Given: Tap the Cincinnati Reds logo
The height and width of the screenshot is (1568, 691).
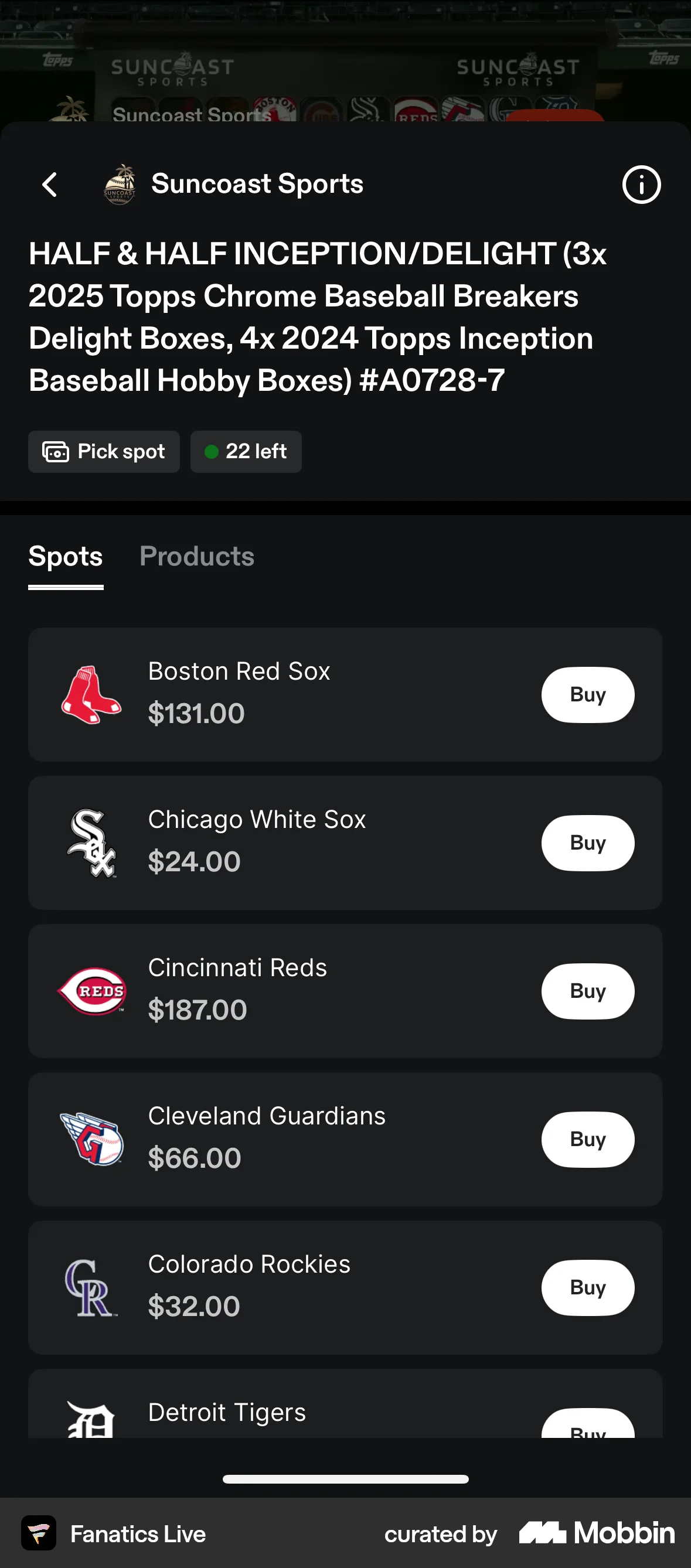Looking at the screenshot, I should (91, 991).
